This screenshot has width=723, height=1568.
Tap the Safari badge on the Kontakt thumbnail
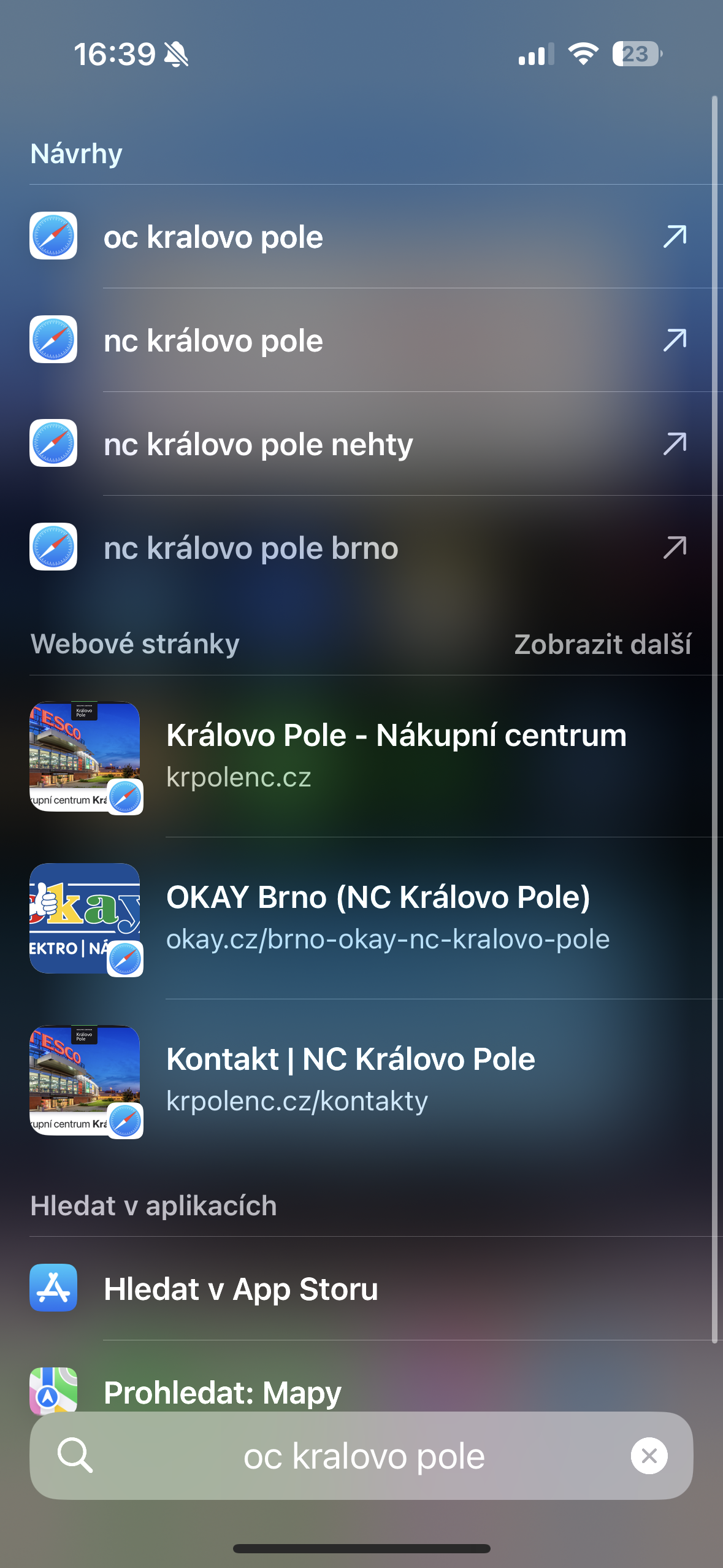click(125, 1120)
